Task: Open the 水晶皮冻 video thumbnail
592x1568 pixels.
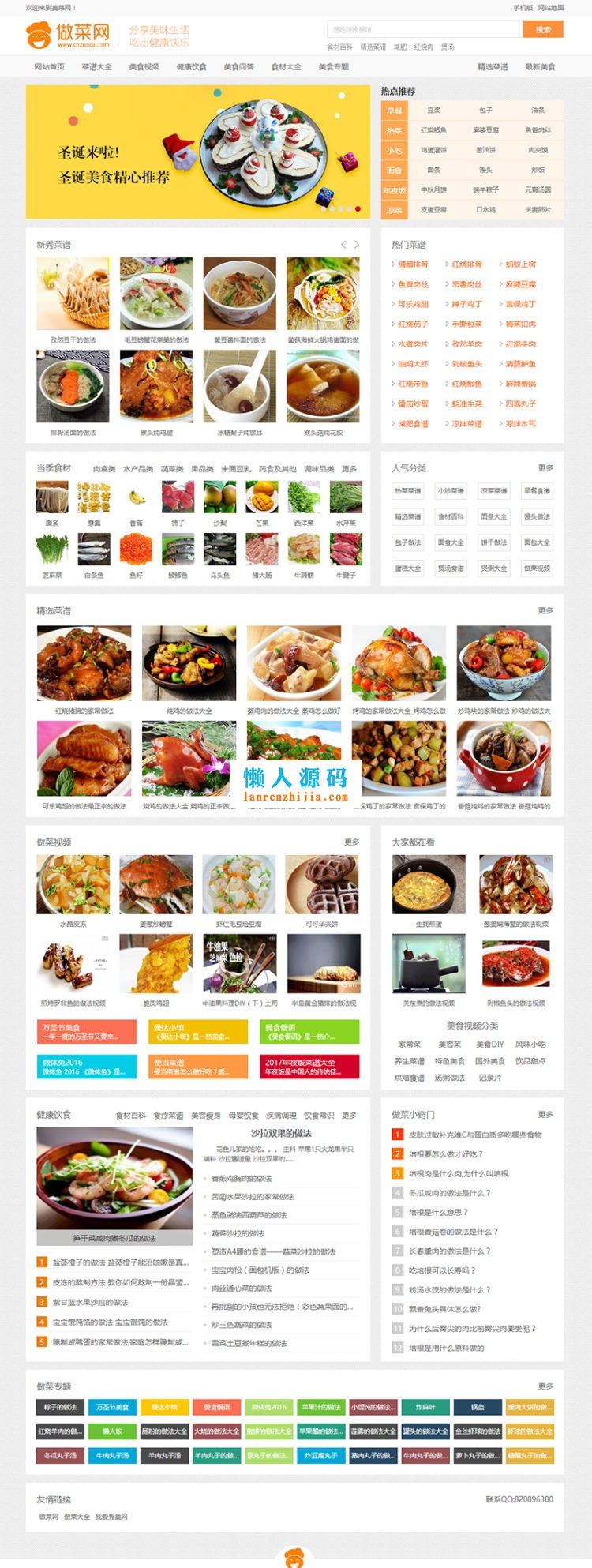Action: (x=73, y=890)
